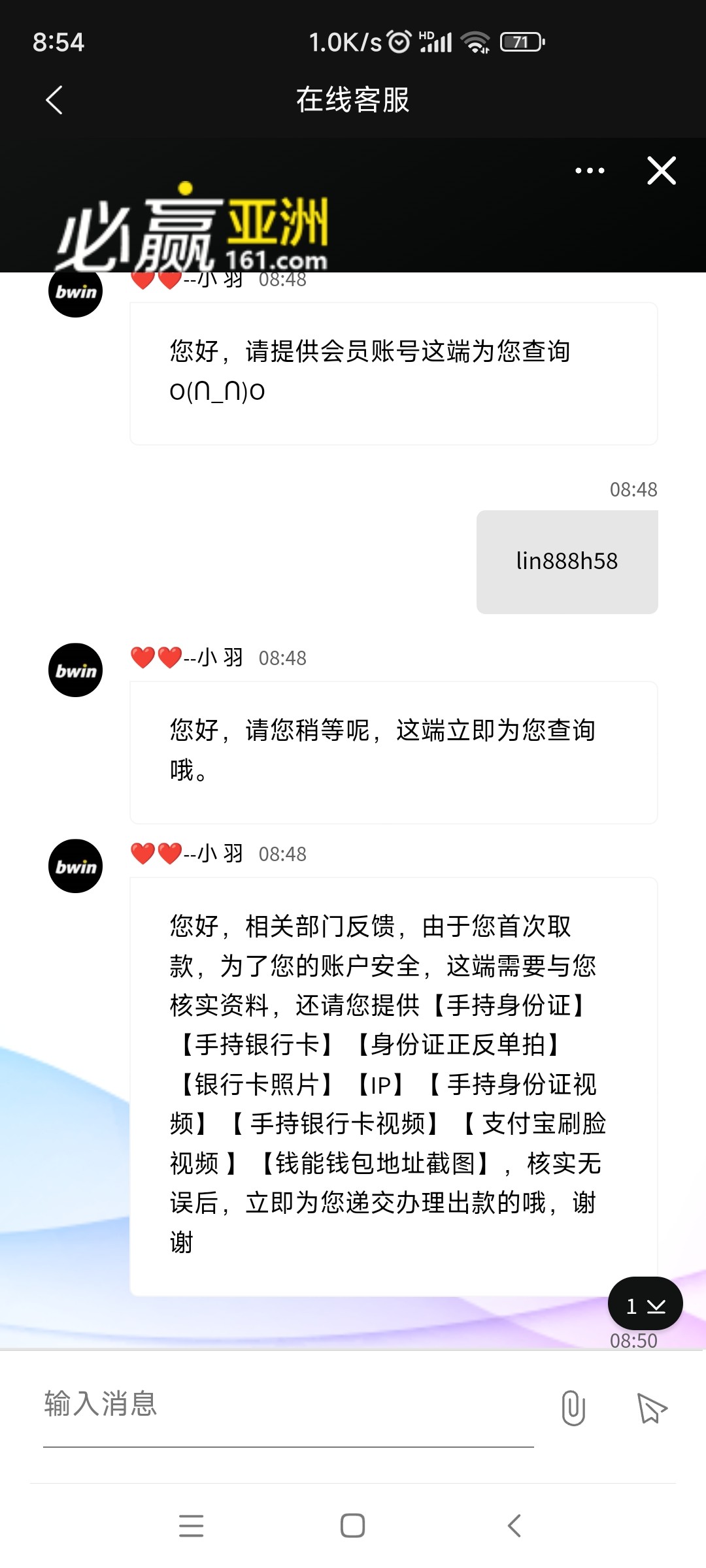The height and width of the screenshot is (1568, 706).
Task: Open recent apps from the navigation bar
Action: point(191,1526)
